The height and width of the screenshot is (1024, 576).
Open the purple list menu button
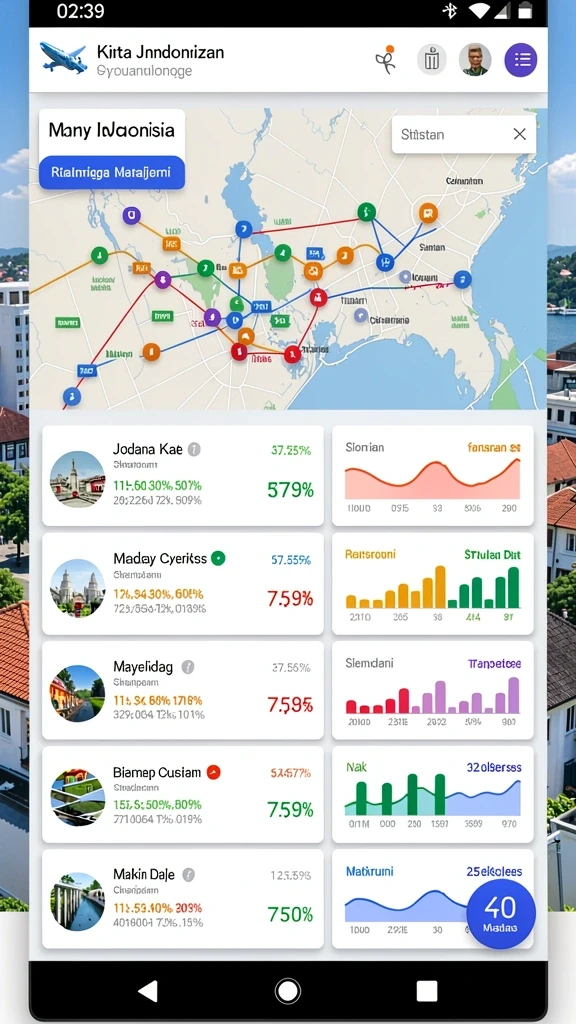click(520, 60)
